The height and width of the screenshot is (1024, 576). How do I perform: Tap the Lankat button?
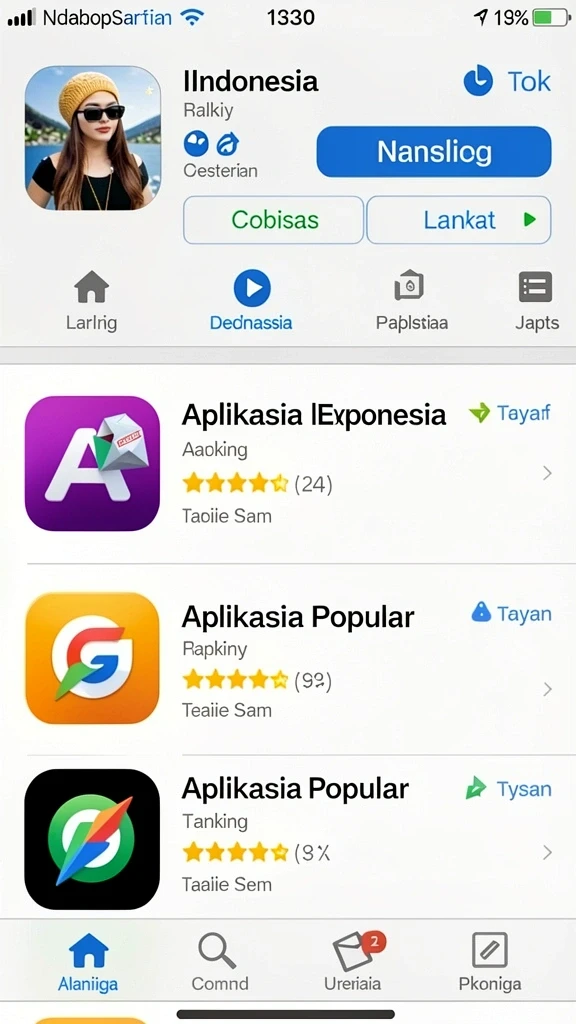click(x=459, y=220)
